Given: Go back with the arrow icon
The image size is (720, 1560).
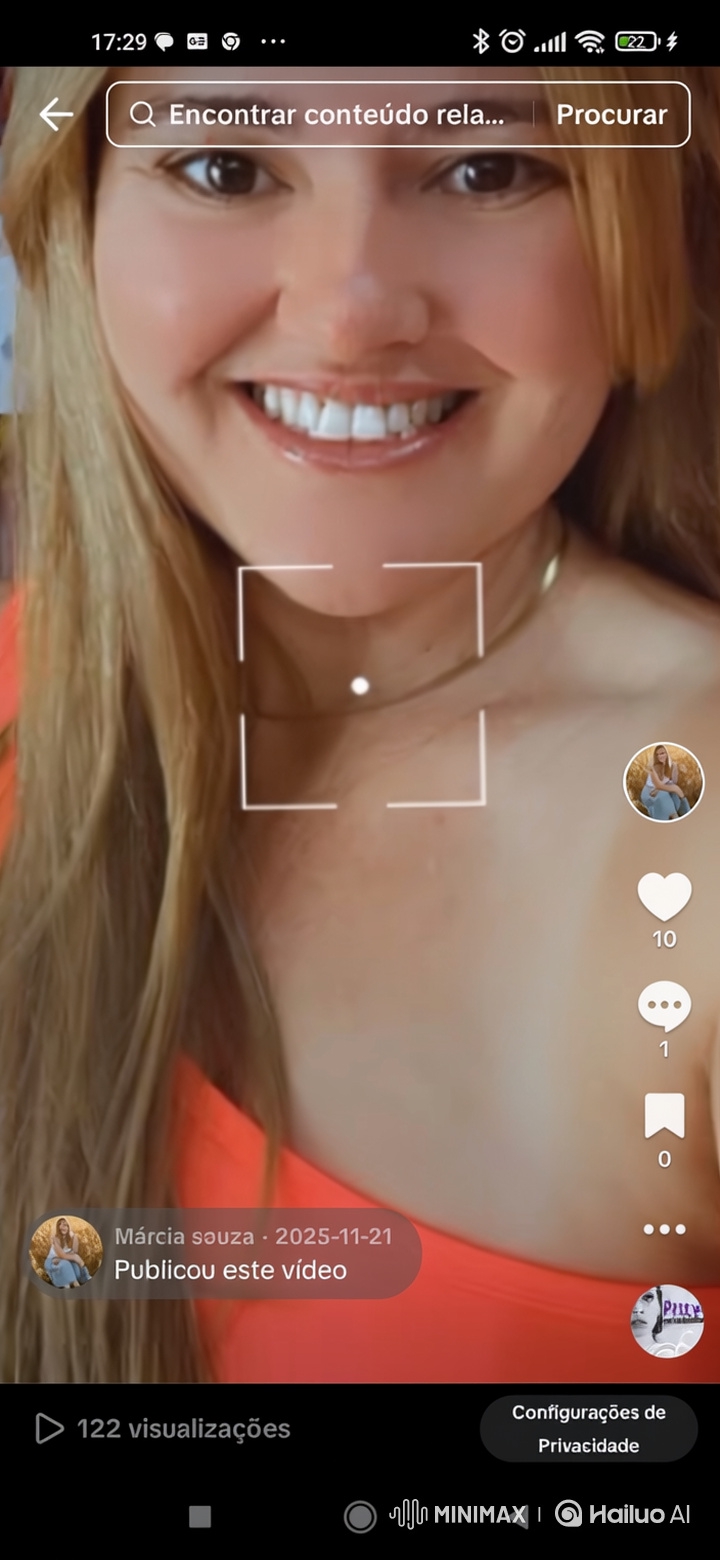Looking at the screenshot, I should point(56,115).
